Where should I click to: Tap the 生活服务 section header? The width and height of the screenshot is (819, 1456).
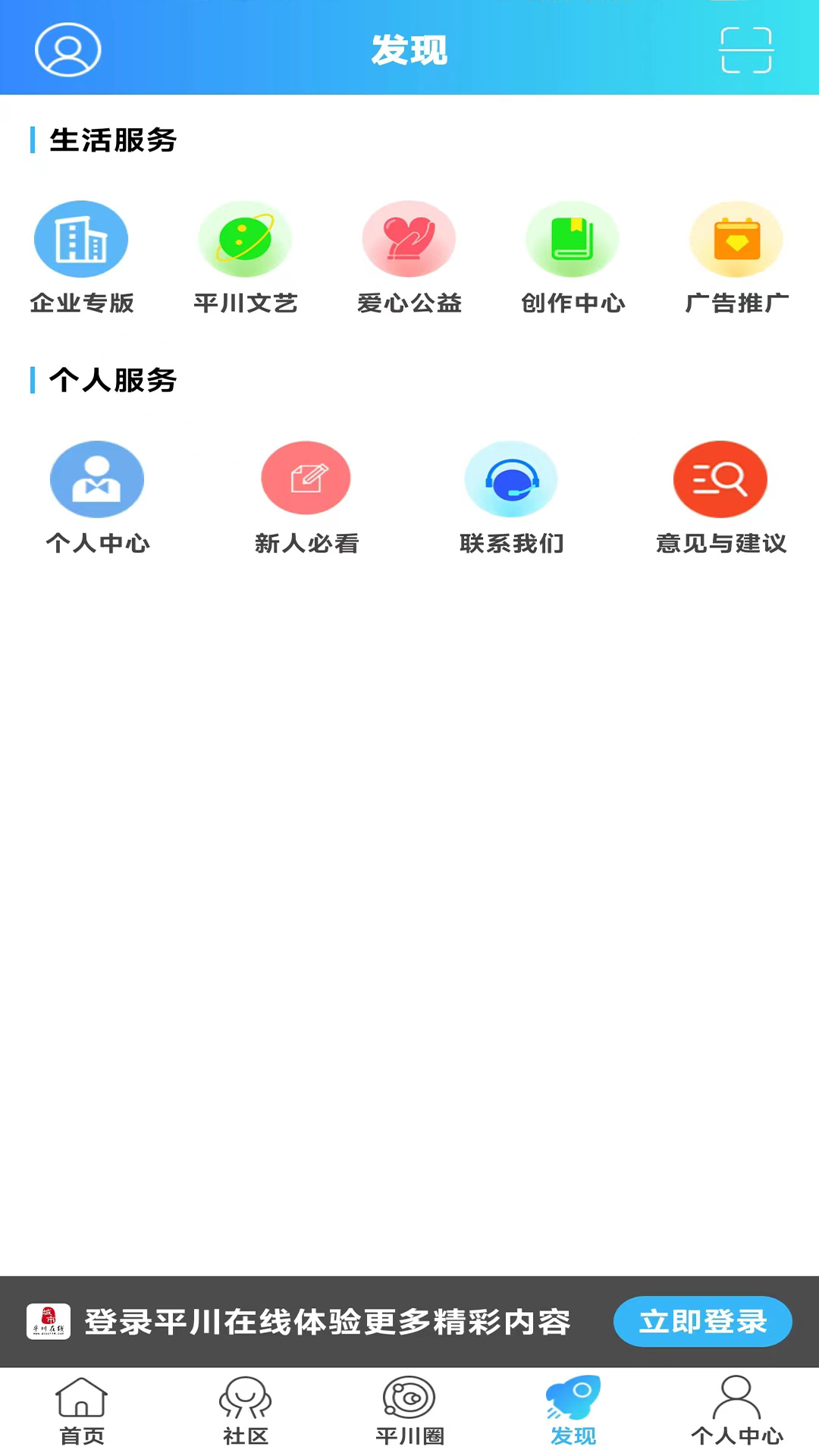coord(112,141)
